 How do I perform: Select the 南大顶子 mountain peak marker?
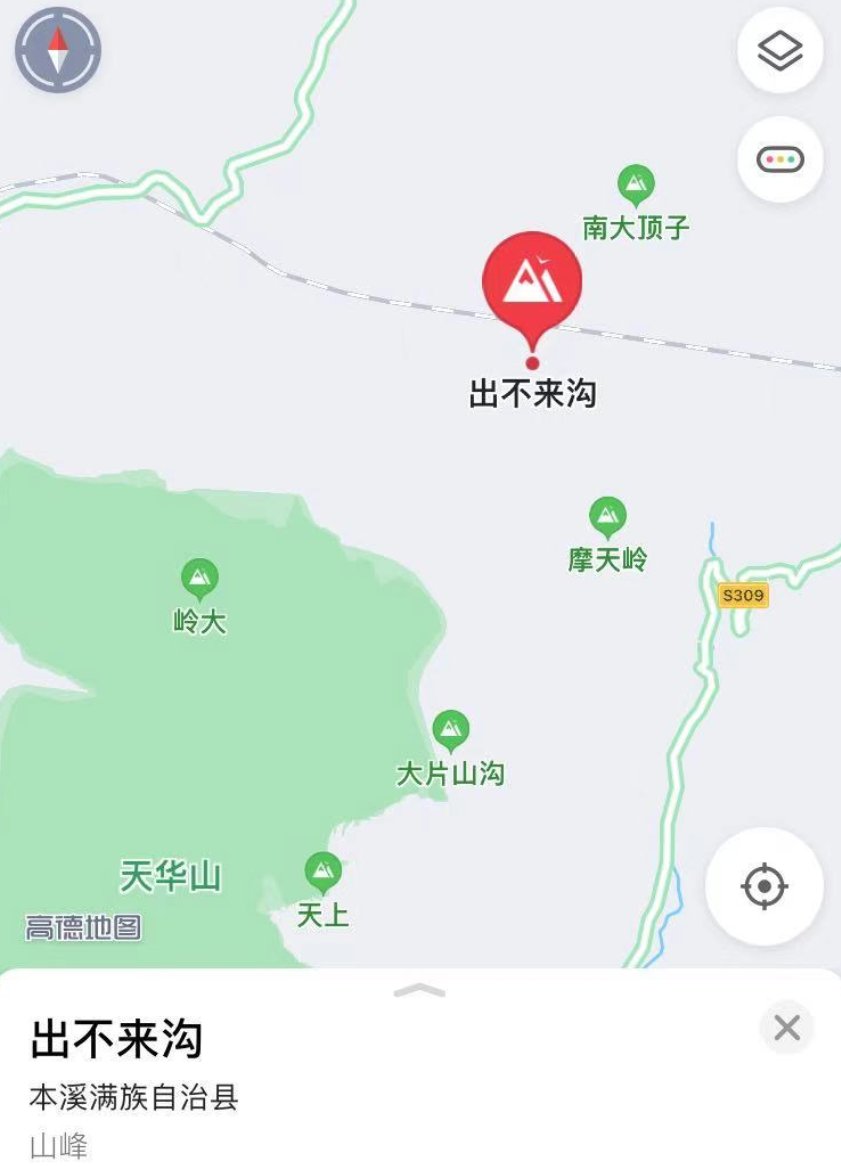tap(634, 183)
